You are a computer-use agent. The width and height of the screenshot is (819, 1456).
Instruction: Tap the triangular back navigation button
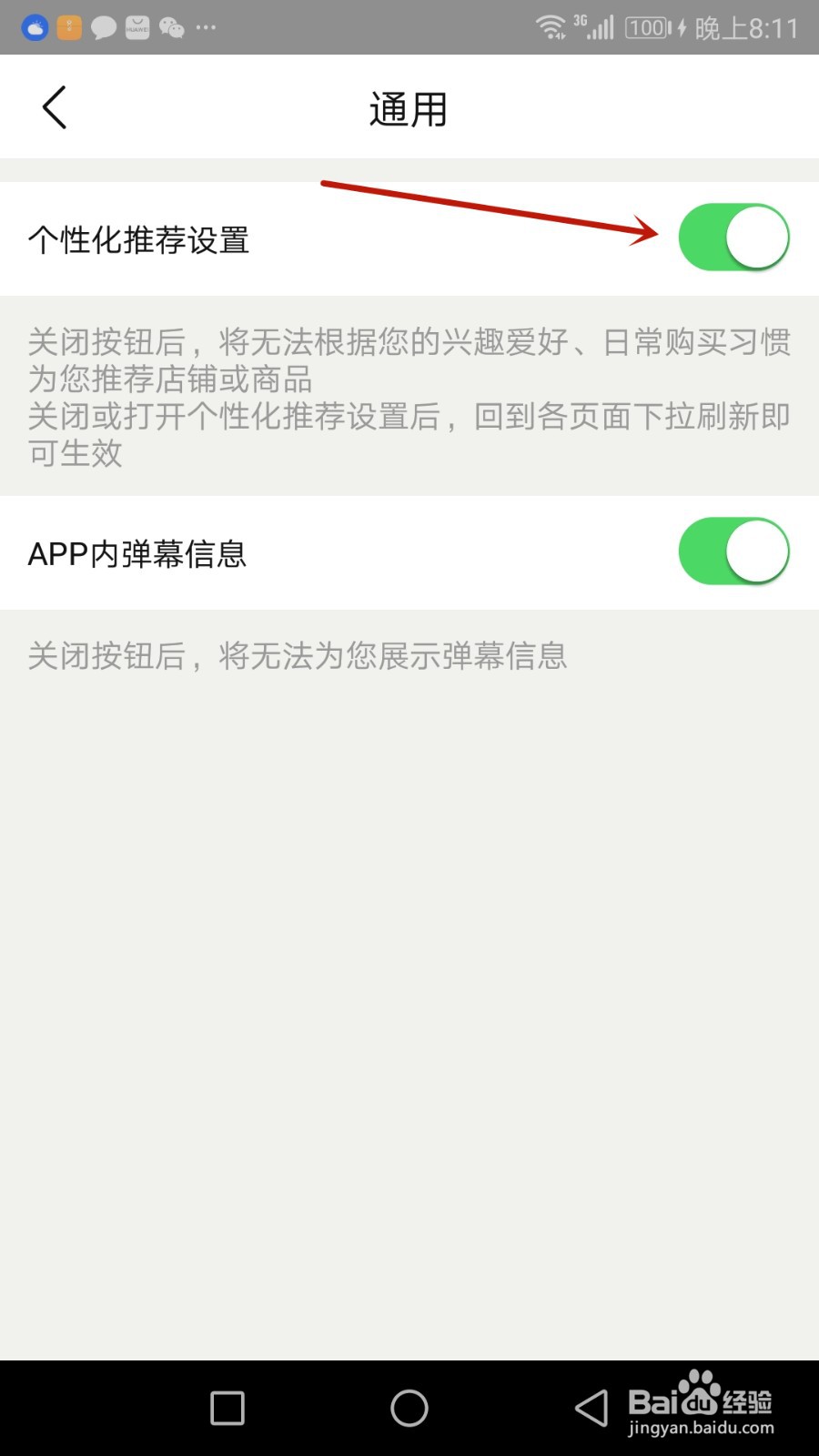(x=591, y=1408)
